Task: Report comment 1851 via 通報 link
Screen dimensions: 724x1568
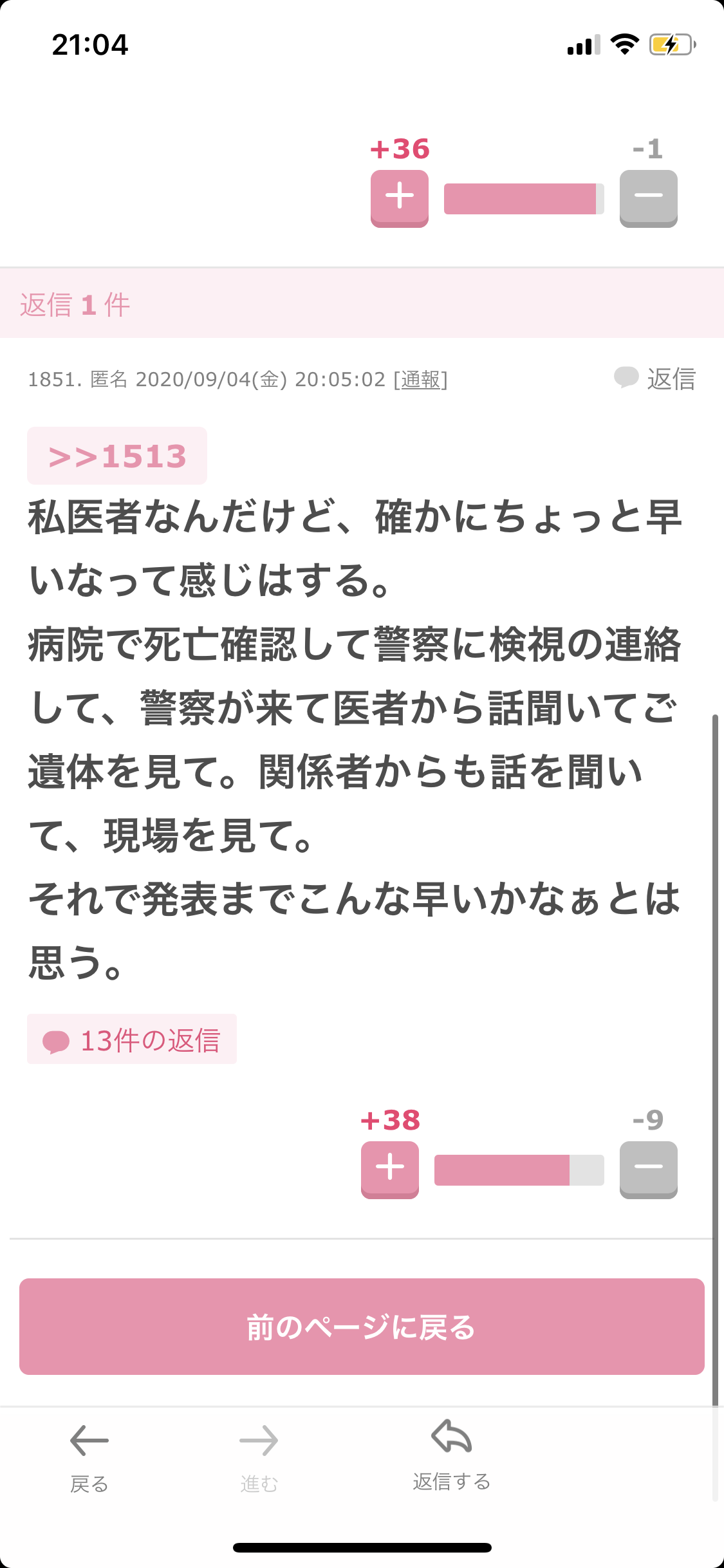Action: (x=421, y=380)
